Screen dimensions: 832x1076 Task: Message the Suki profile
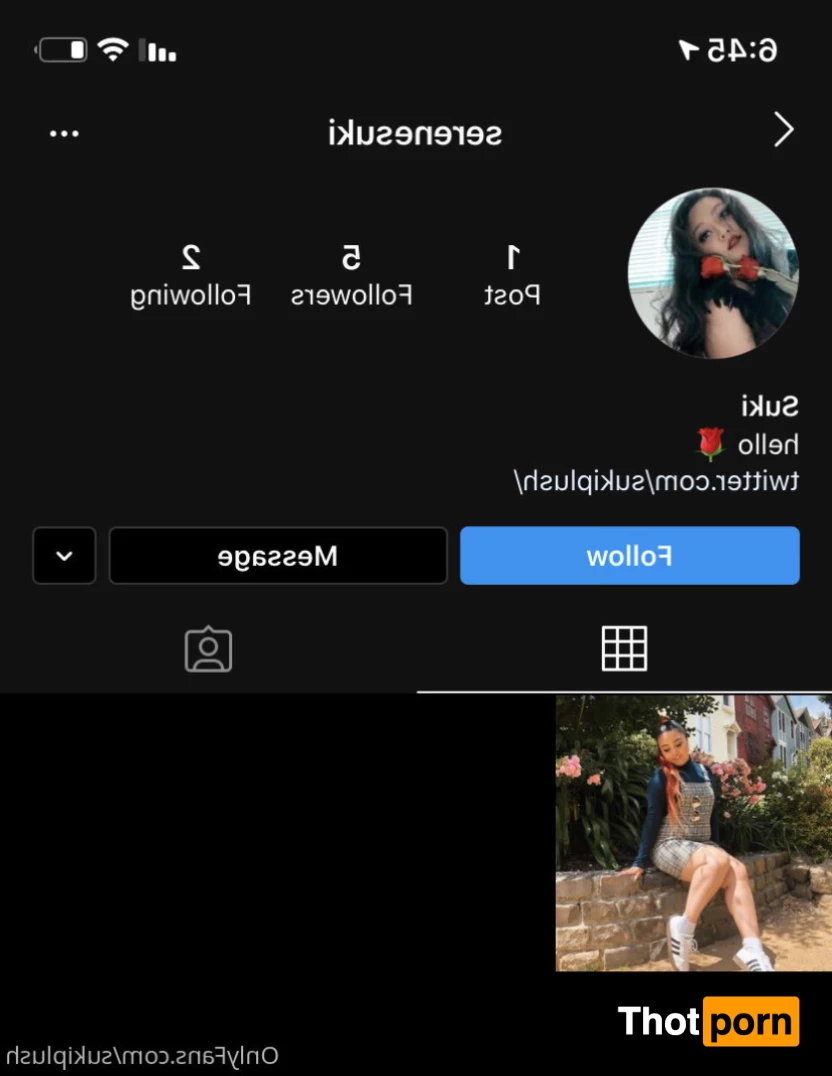click(277, 556)
